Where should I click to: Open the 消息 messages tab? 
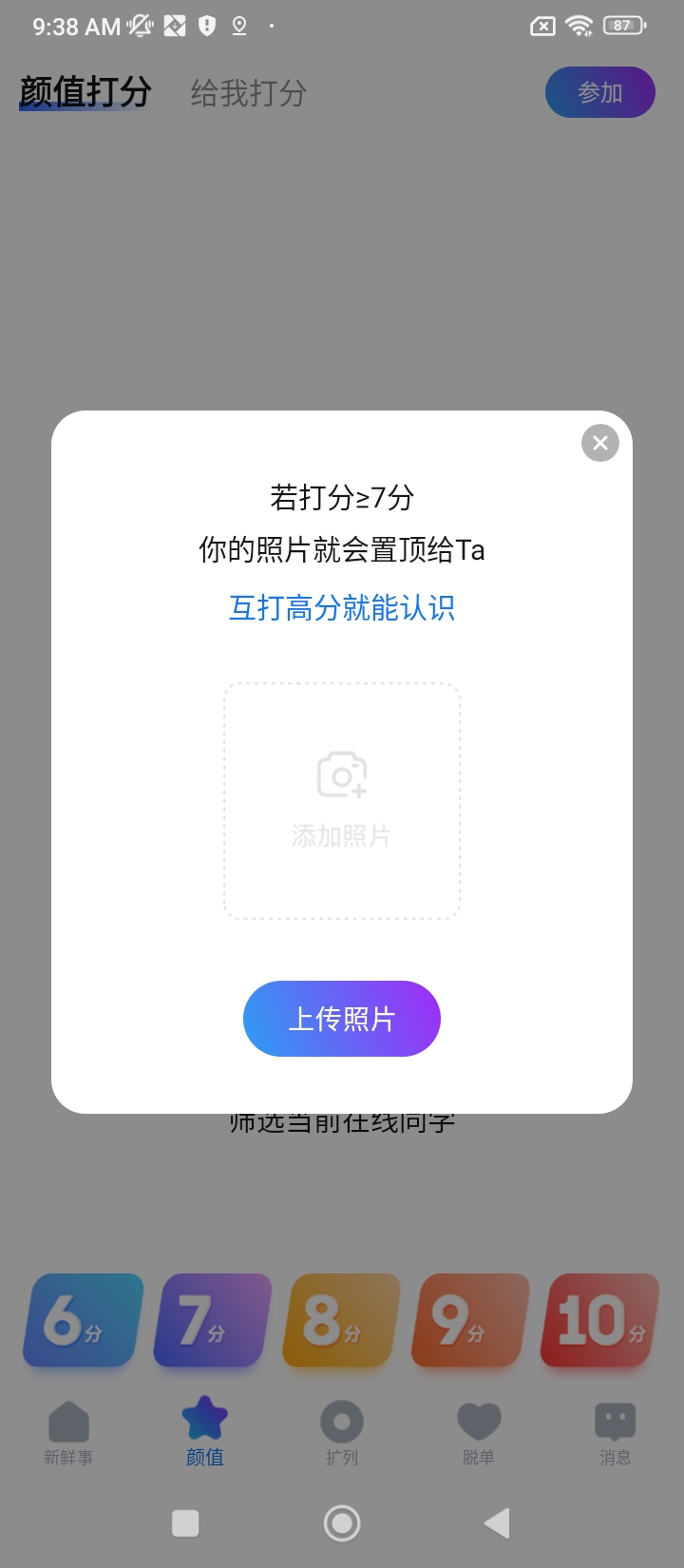pos(615,1433)
